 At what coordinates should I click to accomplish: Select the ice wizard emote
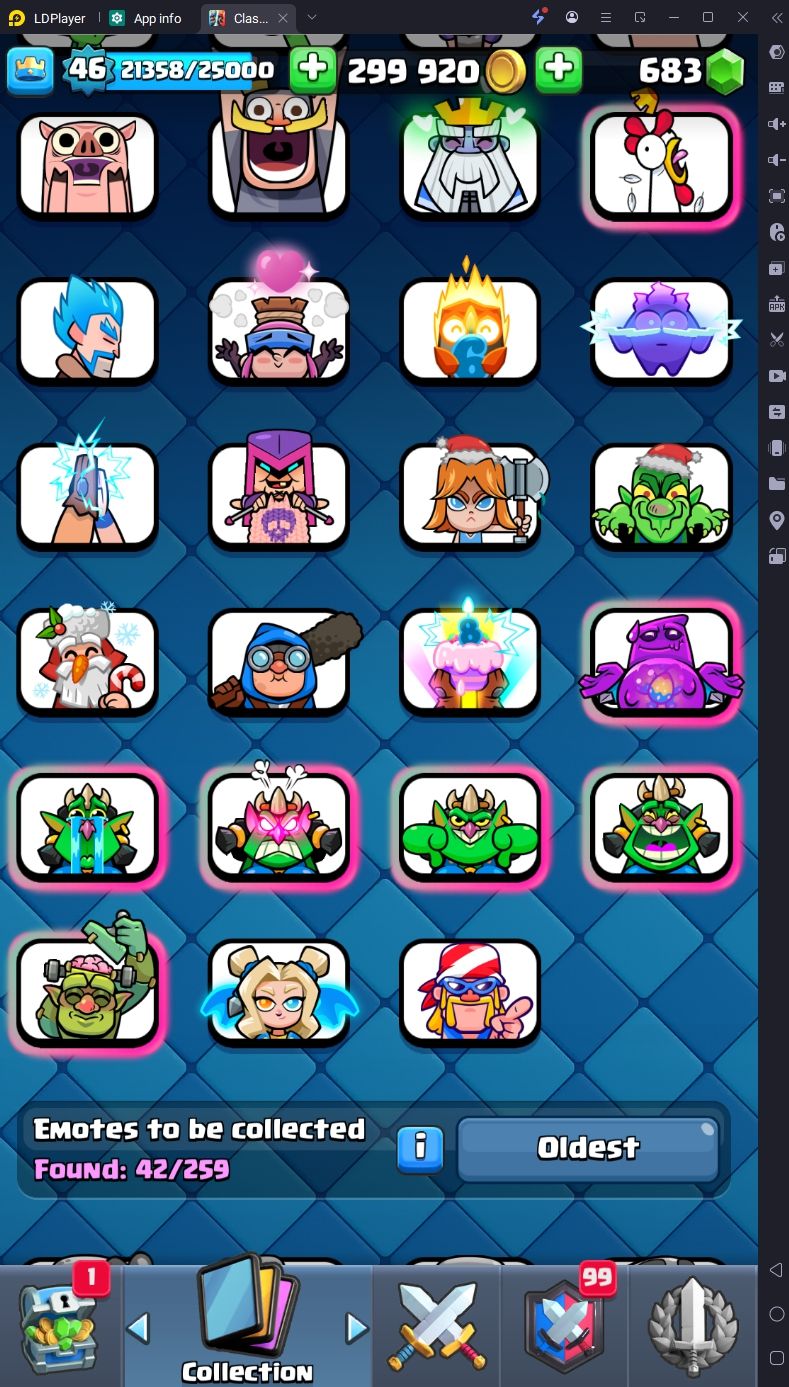[87, 330]
